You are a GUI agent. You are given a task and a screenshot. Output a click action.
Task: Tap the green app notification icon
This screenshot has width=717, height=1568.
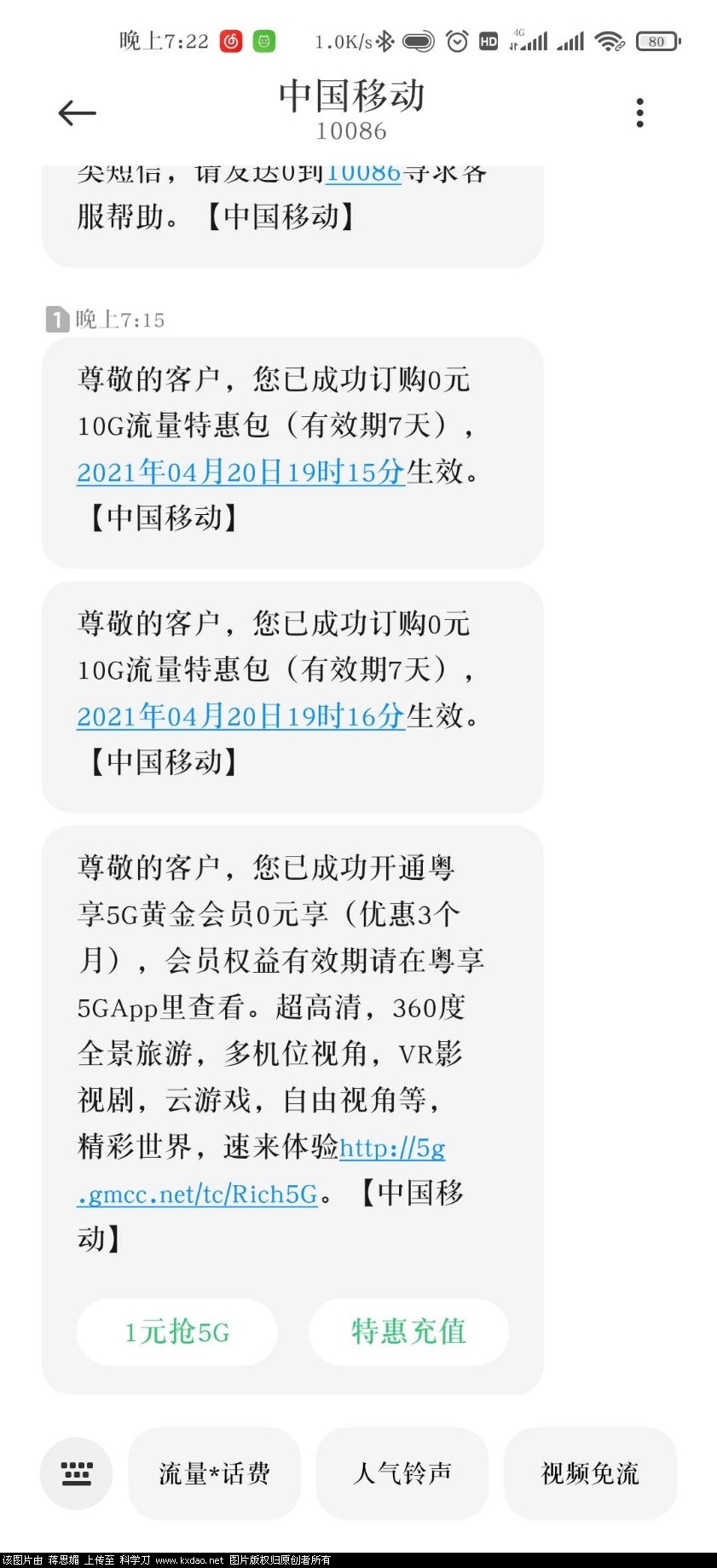(265, 39)
